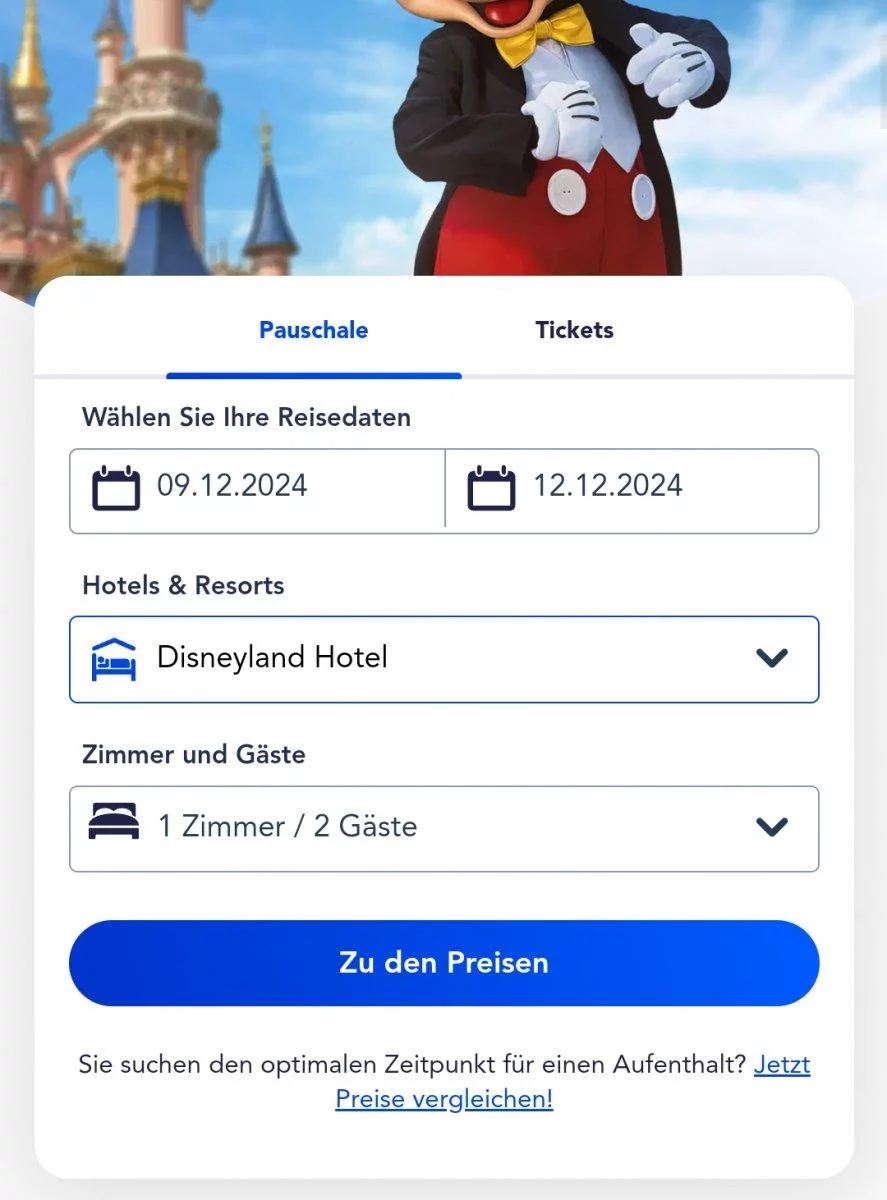
Task: Tap the Zu den Preisen button
Action: coord(443,963)
